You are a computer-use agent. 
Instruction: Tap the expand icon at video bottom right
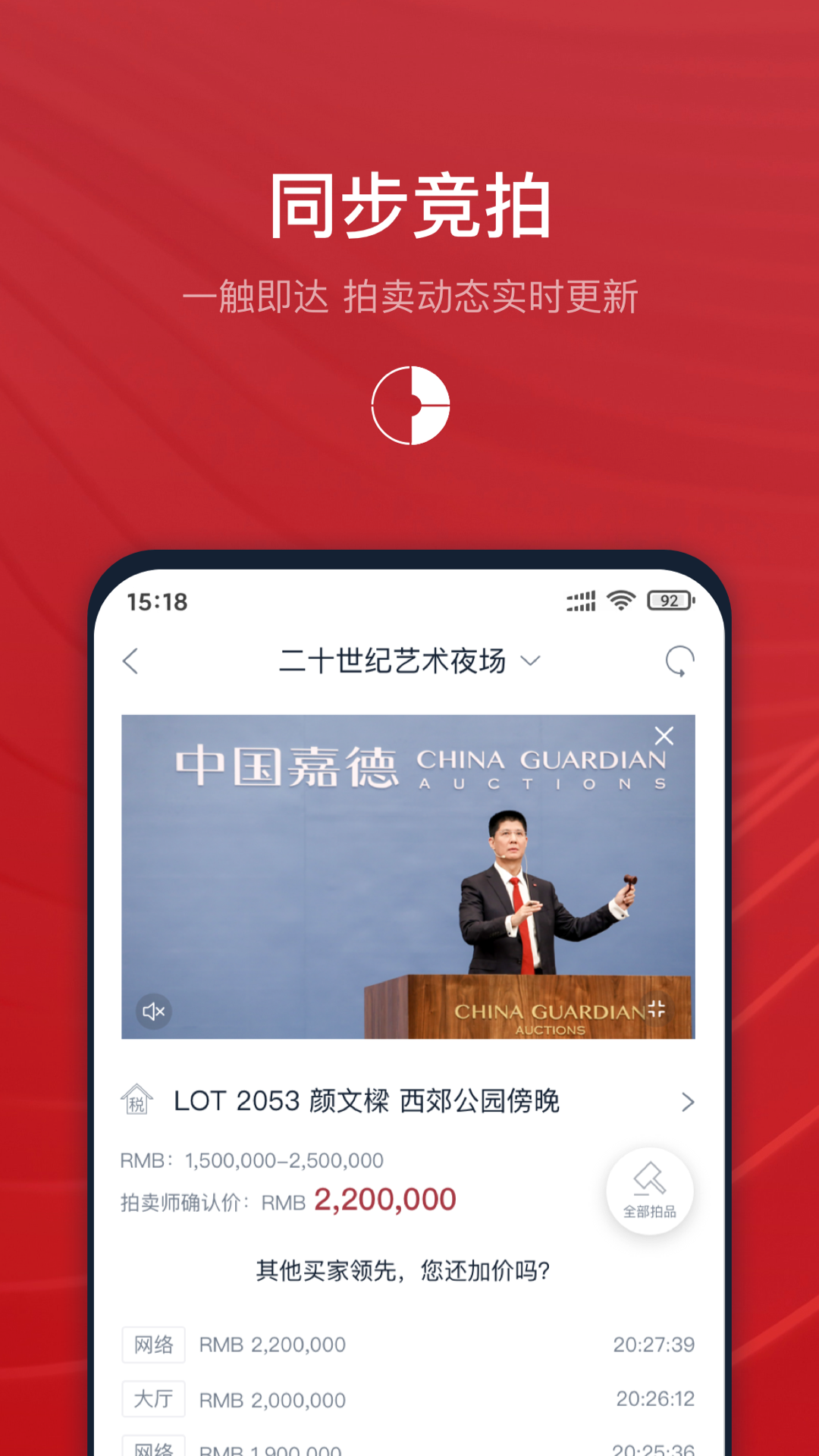(x=657, y=1009)
